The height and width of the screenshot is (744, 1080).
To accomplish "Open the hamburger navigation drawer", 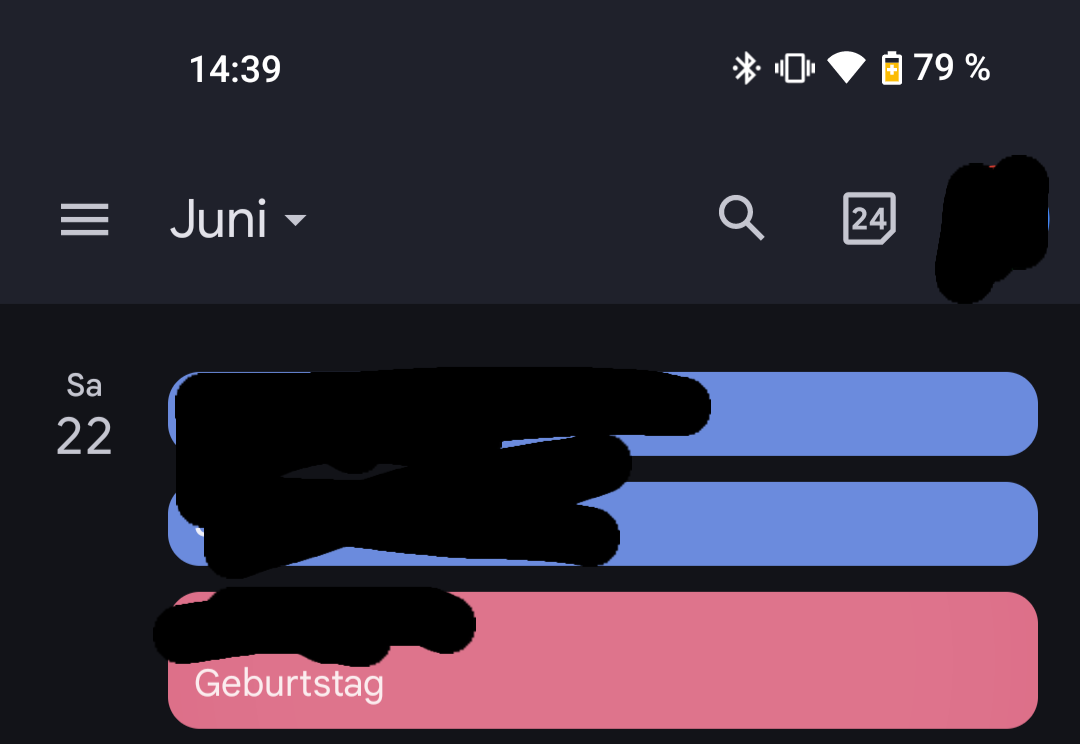I will pos(84,219).
